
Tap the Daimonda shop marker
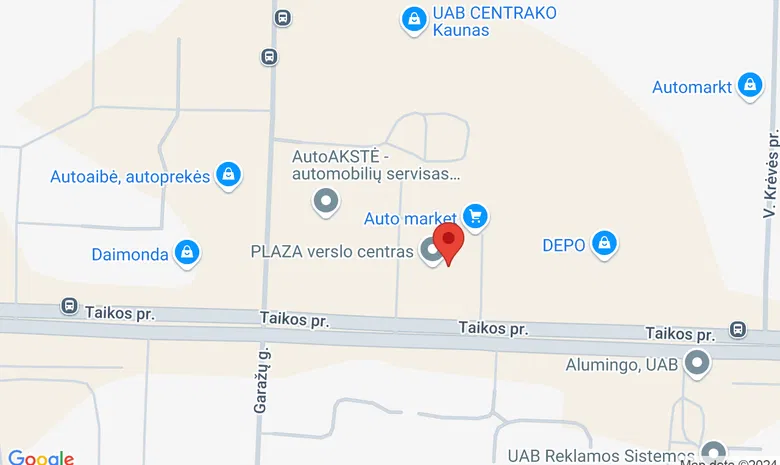click(x=186, y=254)
